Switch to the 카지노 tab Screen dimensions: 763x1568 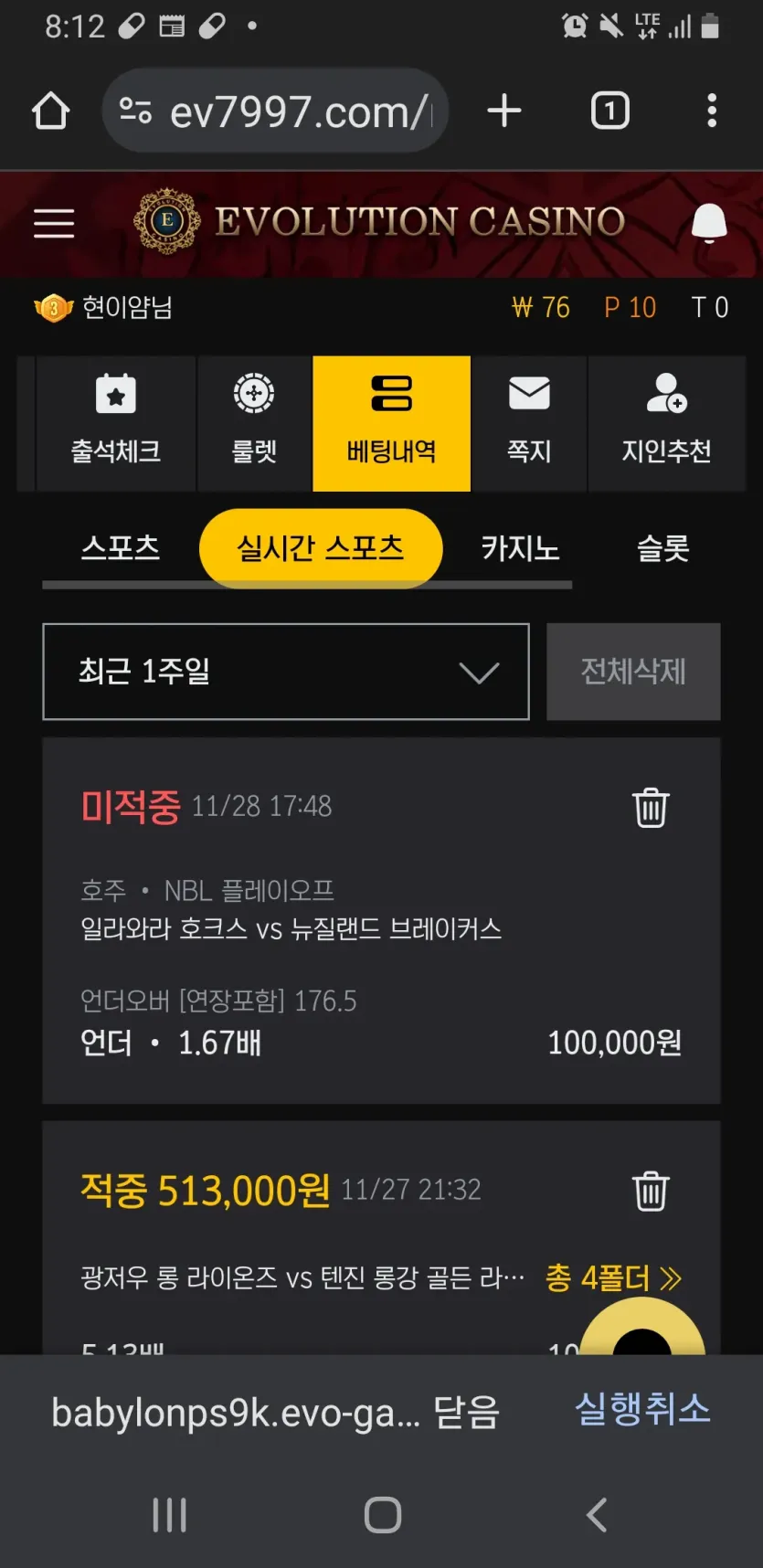pyautogui.click(x=520, y=548)
